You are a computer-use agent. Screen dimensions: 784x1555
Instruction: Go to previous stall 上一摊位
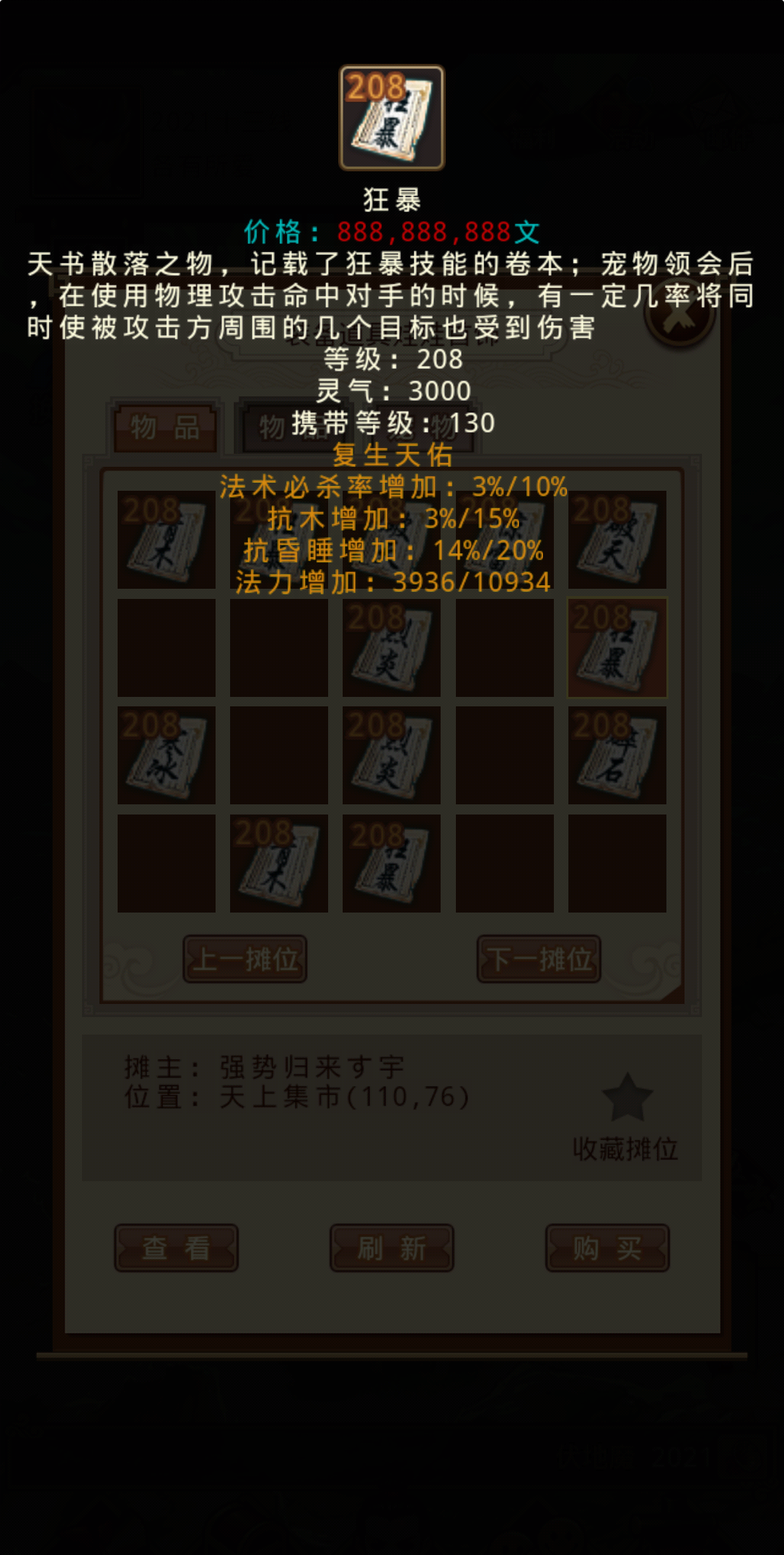point(245,959)
